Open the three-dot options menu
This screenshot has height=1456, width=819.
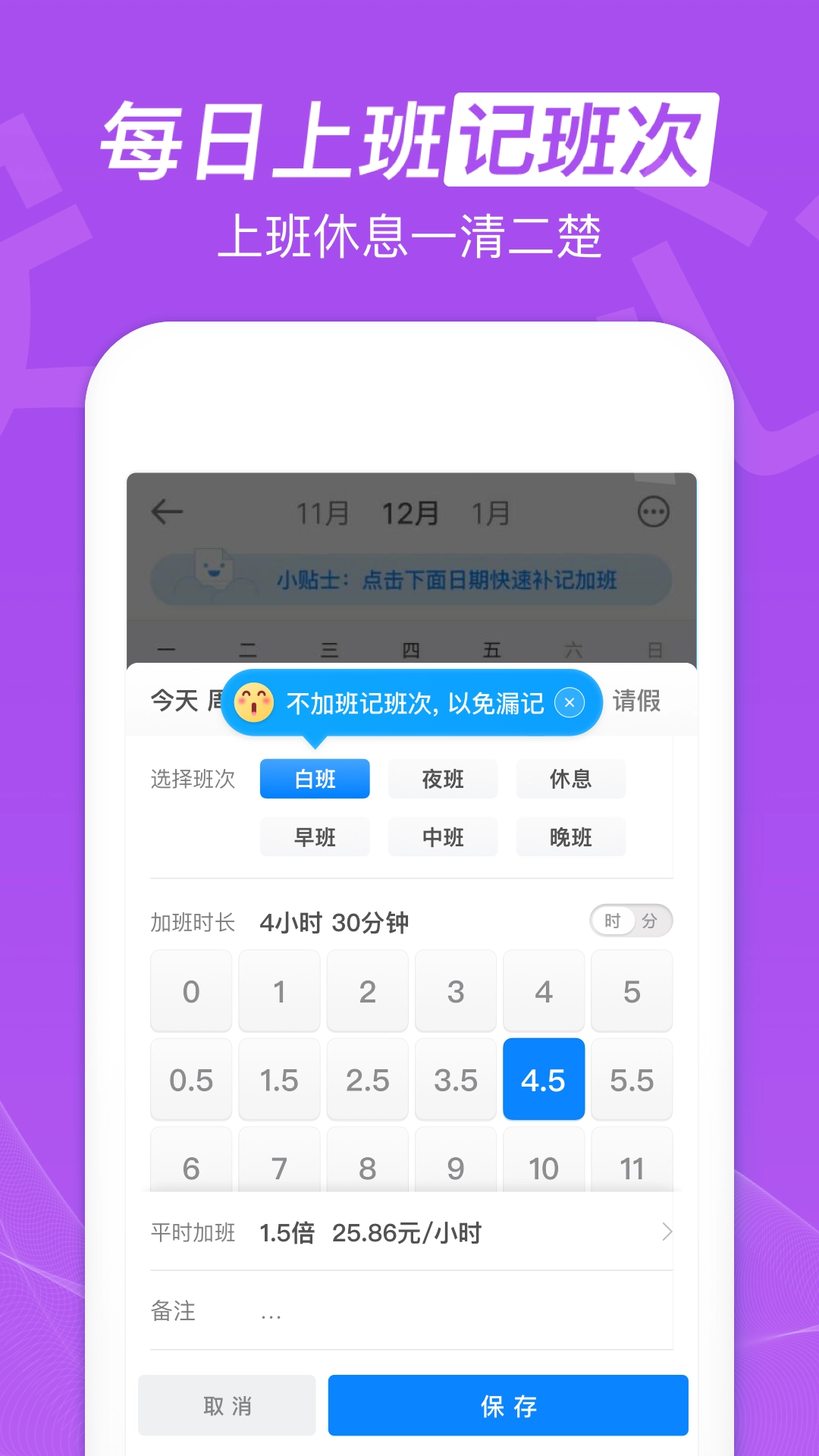pos(654,512)
